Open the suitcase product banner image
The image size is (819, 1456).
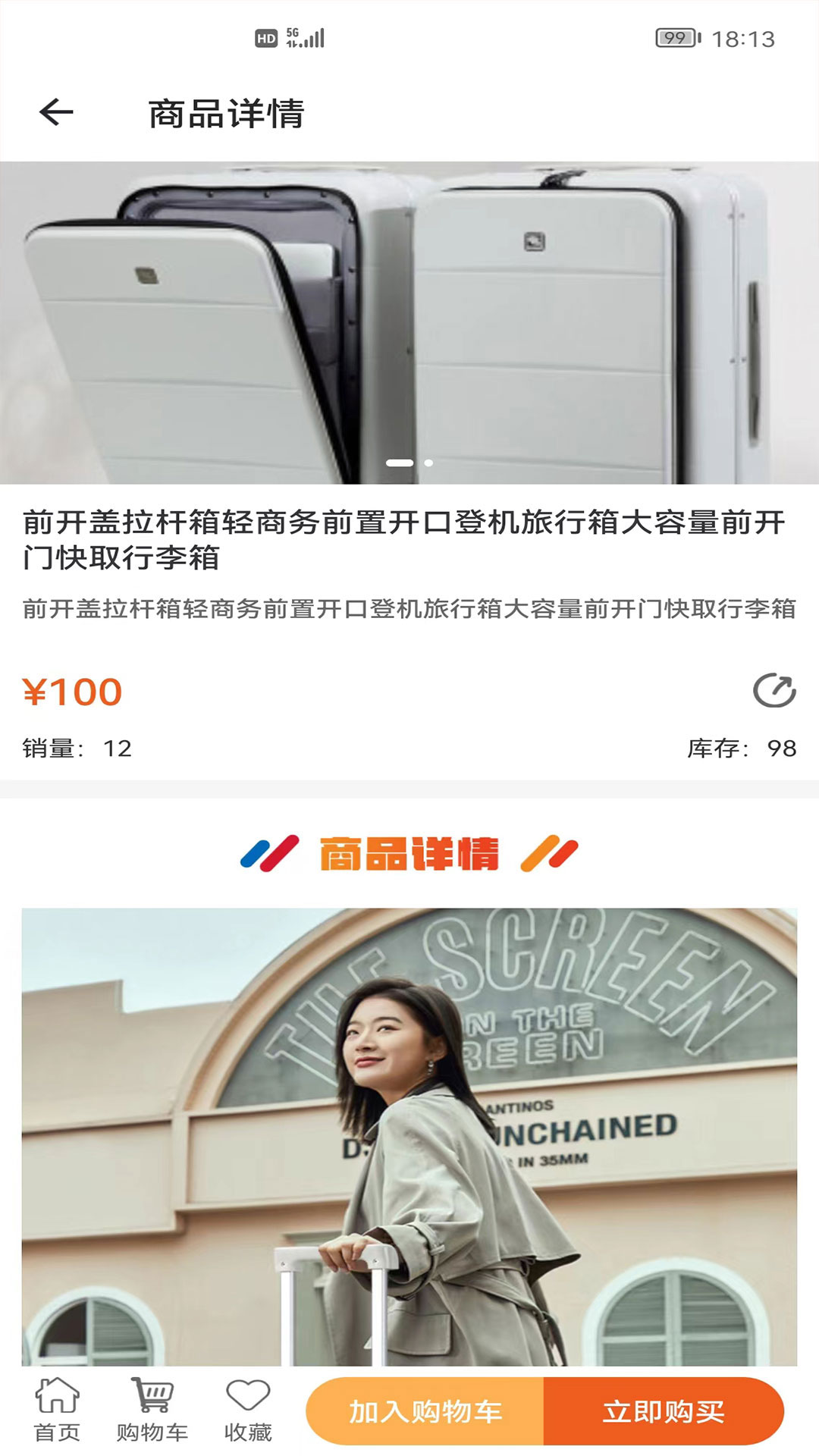click(409, 323)
